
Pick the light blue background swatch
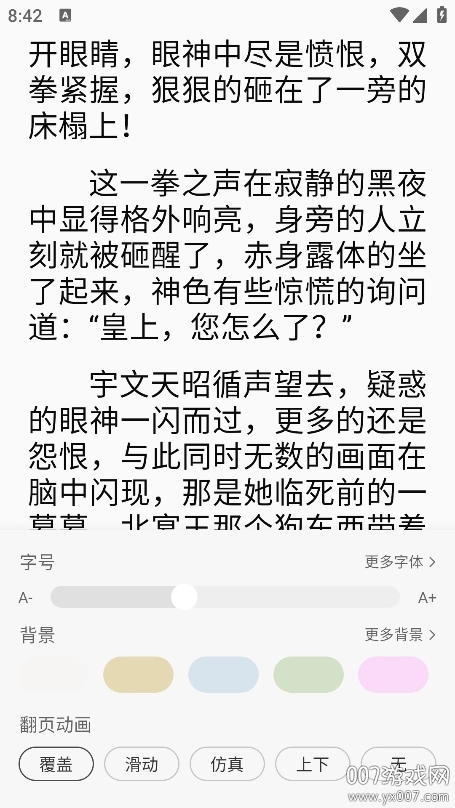pyautogui.click(x=223, y=675)
